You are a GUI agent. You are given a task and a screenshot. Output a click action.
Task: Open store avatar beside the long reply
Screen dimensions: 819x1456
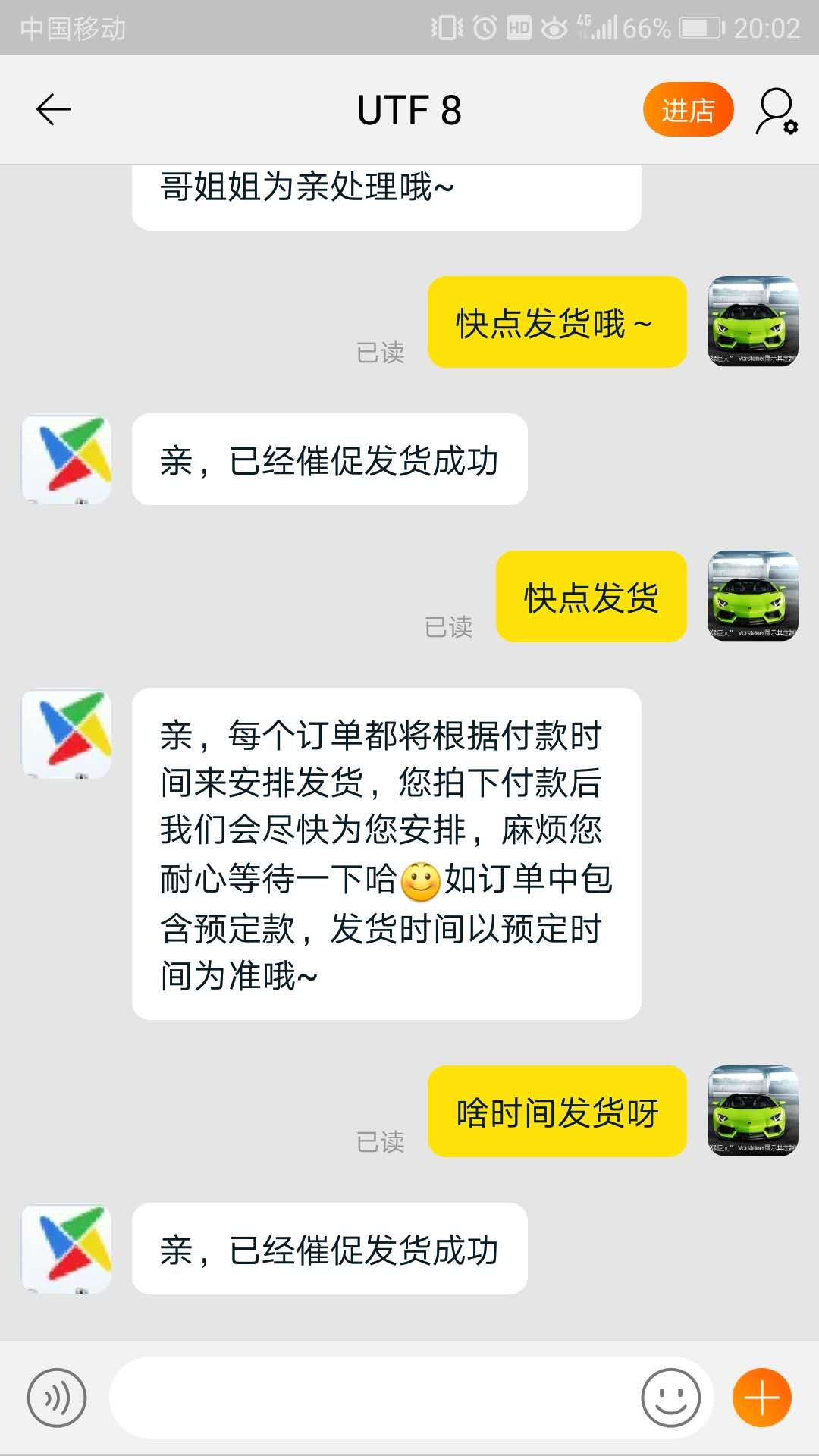(x=67, y=733)
